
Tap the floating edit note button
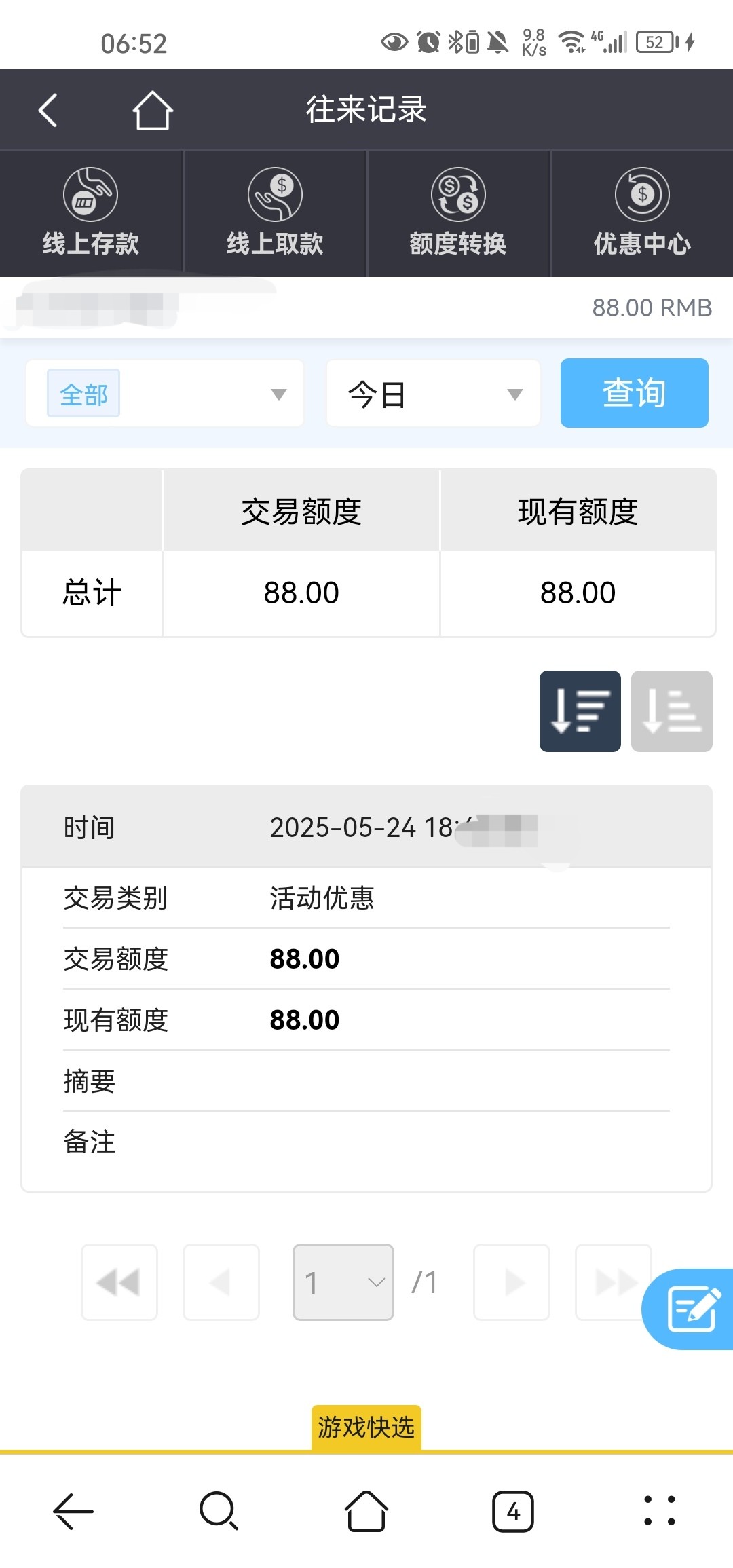(x=689, y=1309)
